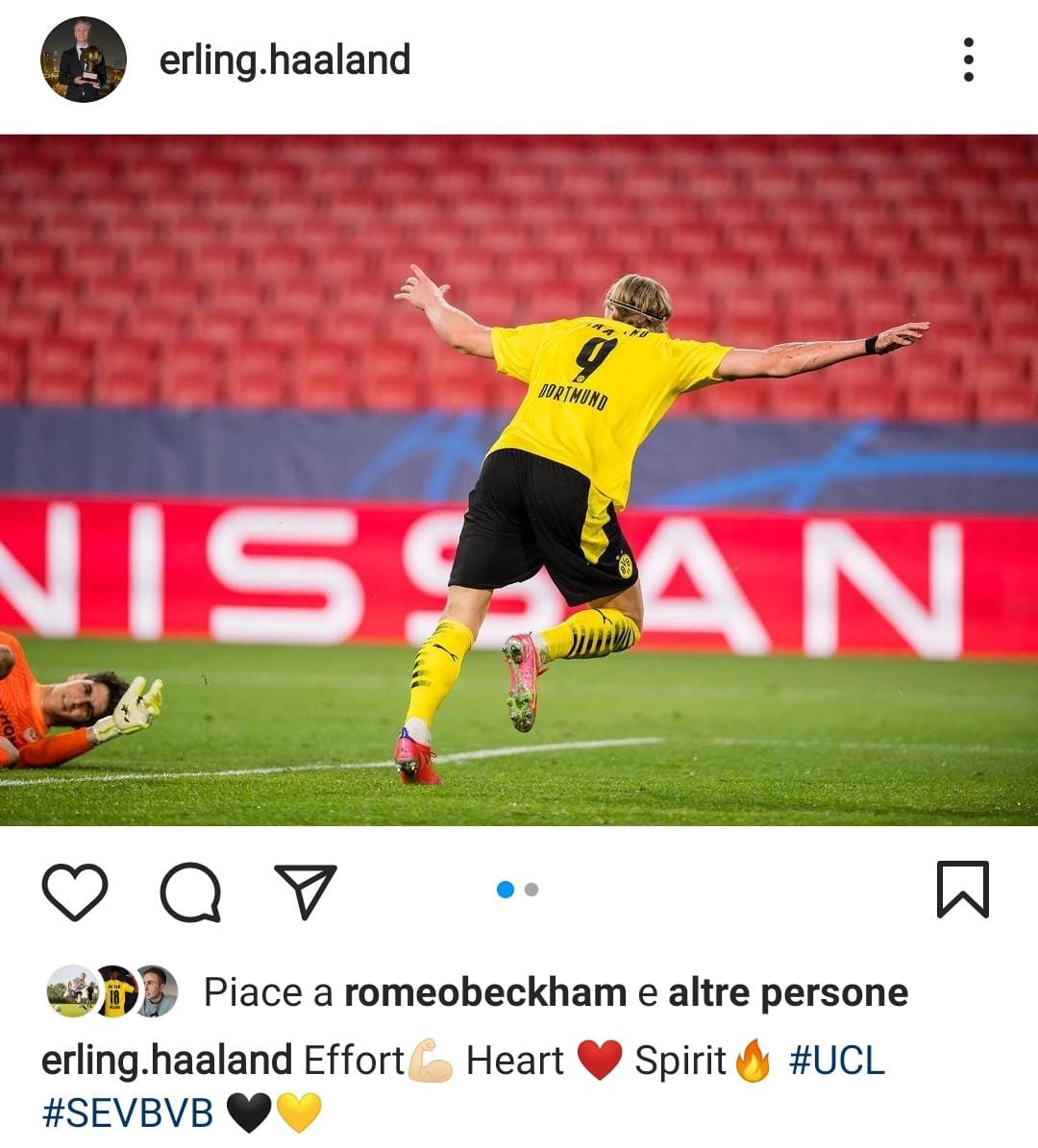The width and height of the screenshot is (1038, 1148).
Task: View the list of altre persone likes
Action: point(787,992)
